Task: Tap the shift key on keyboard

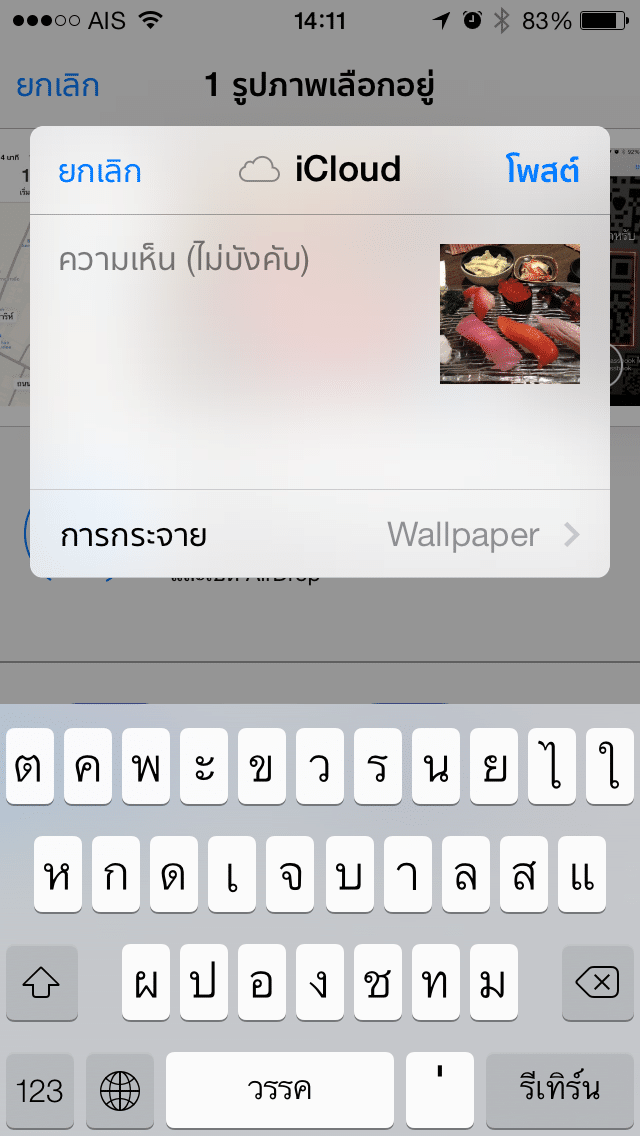Action: click(x=42, y=982)
